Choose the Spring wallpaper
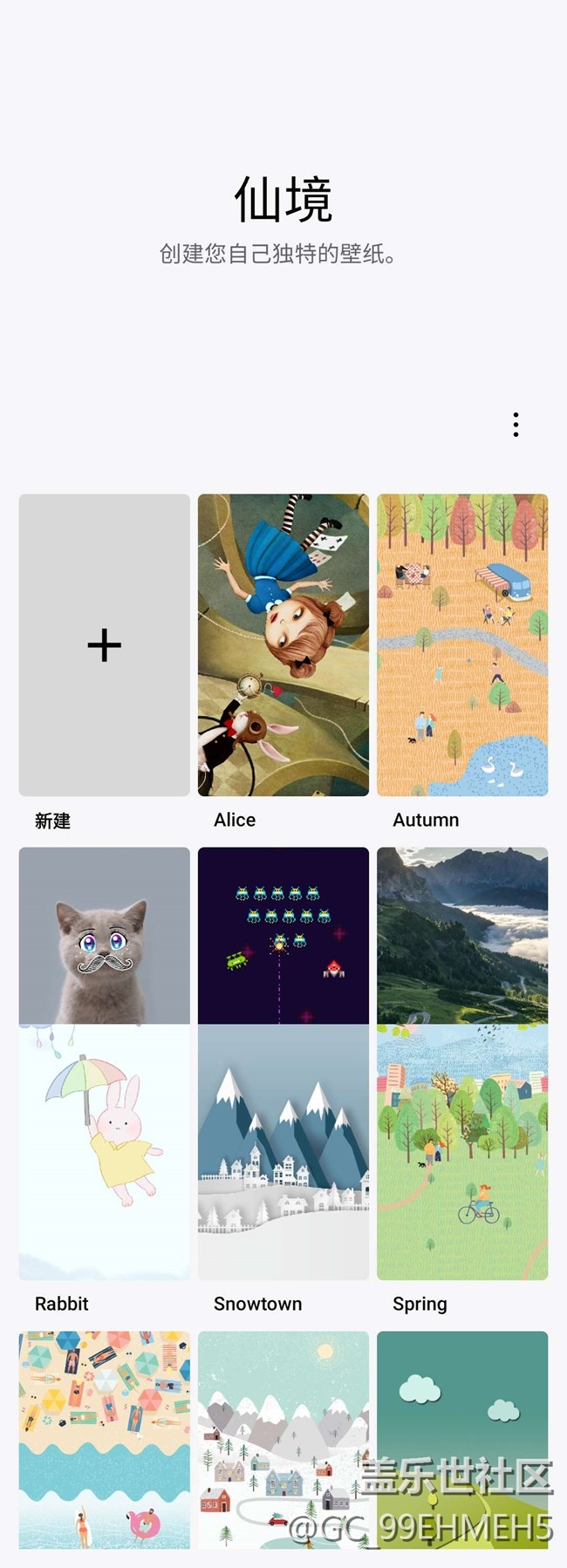567x1568 pixels. click(462, 1151)
